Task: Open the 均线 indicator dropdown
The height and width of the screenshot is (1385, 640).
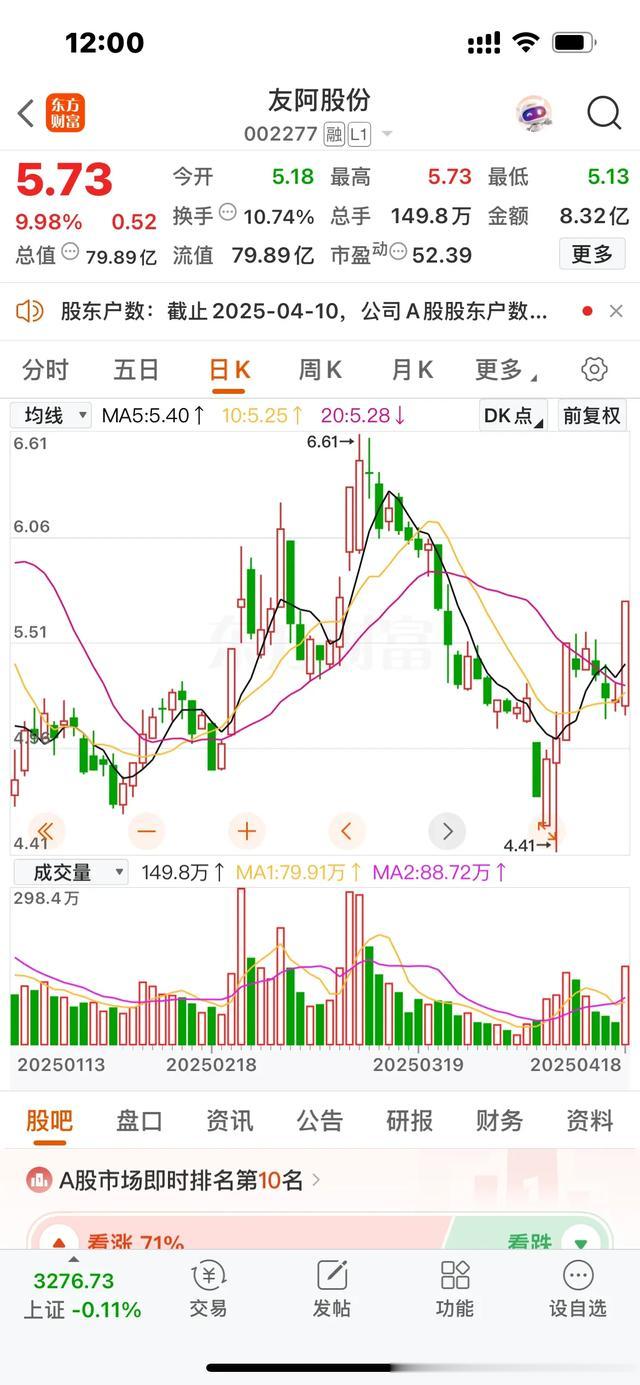Action: pos(51,415)
